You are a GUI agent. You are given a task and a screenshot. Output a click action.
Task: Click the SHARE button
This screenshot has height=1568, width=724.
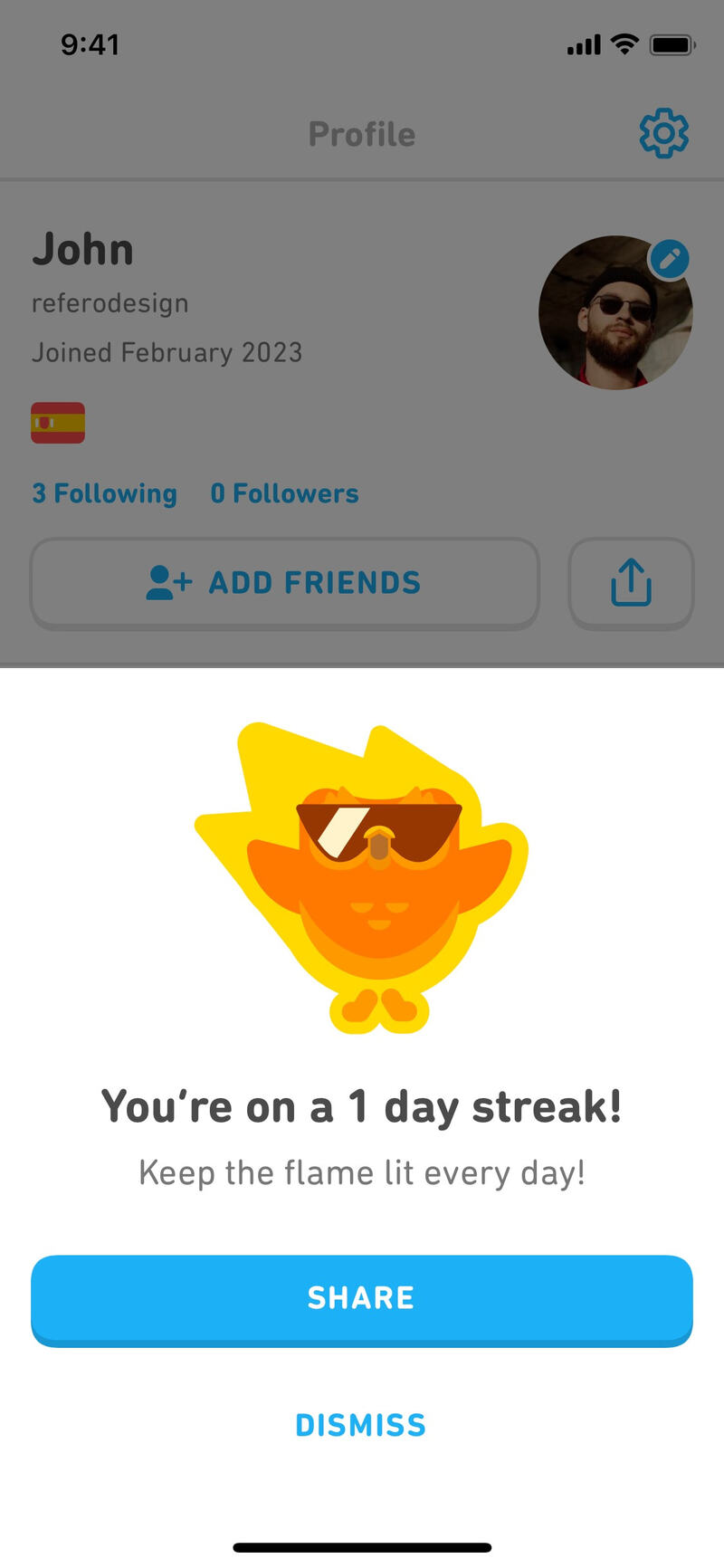362,1296
